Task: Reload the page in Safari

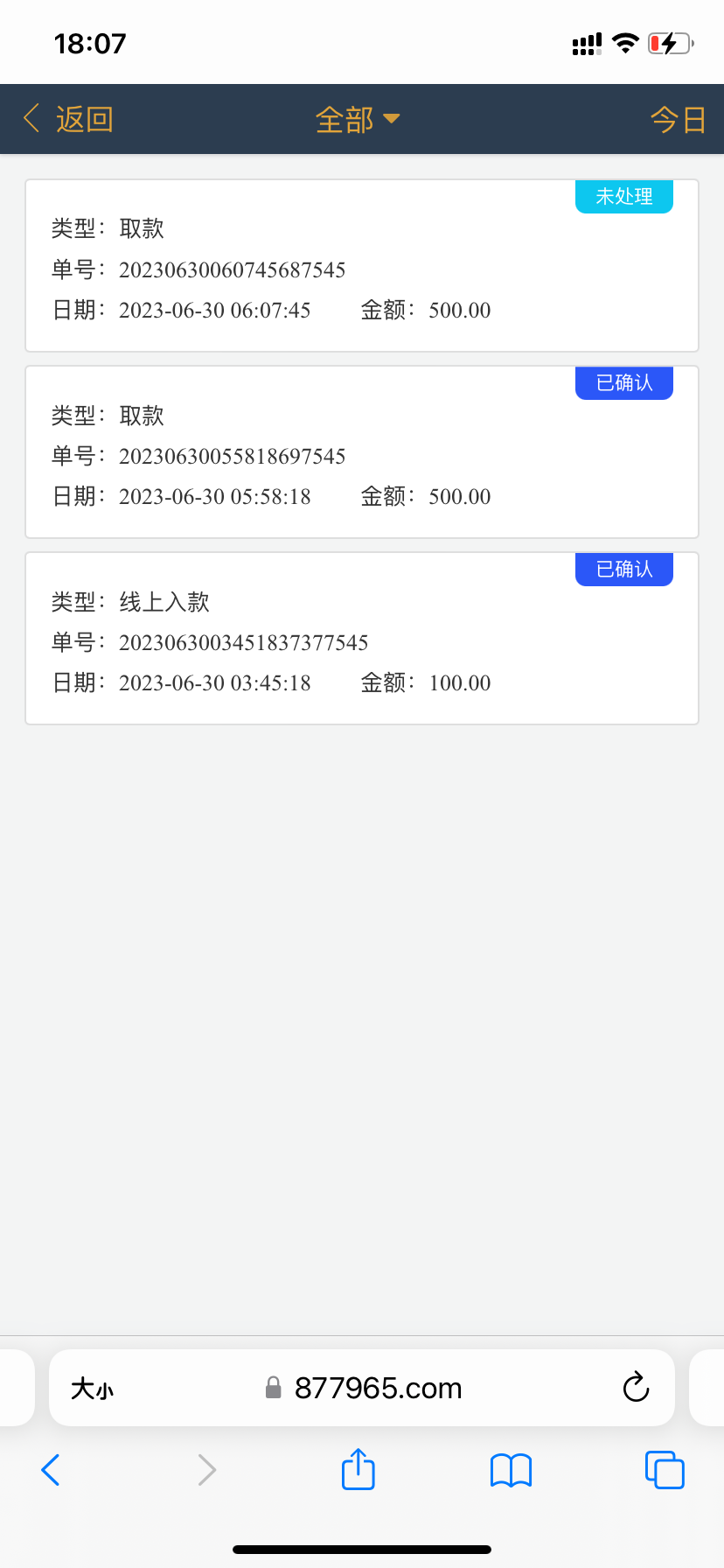Action: point(636,1387)
